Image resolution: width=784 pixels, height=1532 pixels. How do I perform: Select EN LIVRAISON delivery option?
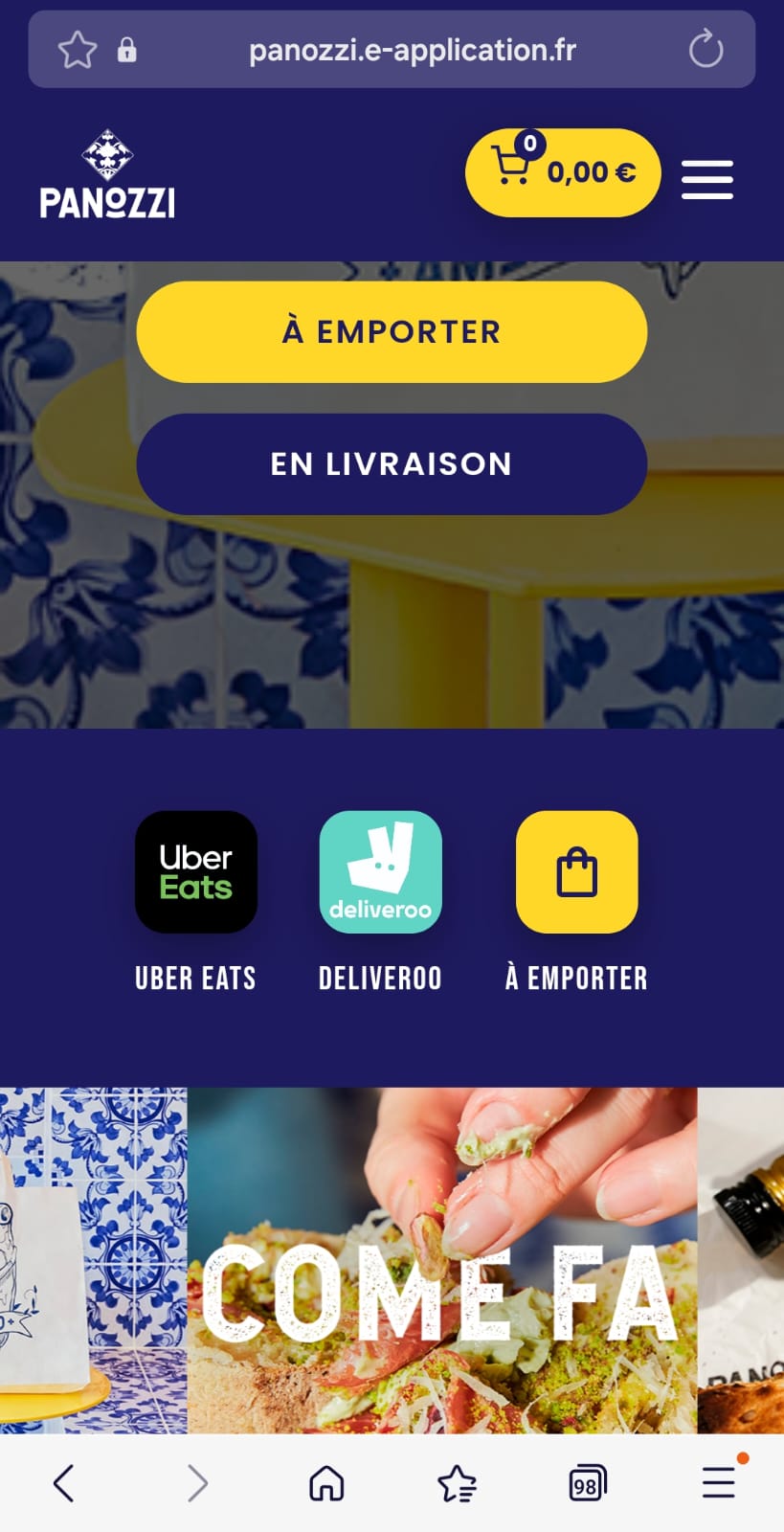coord(392,464)
